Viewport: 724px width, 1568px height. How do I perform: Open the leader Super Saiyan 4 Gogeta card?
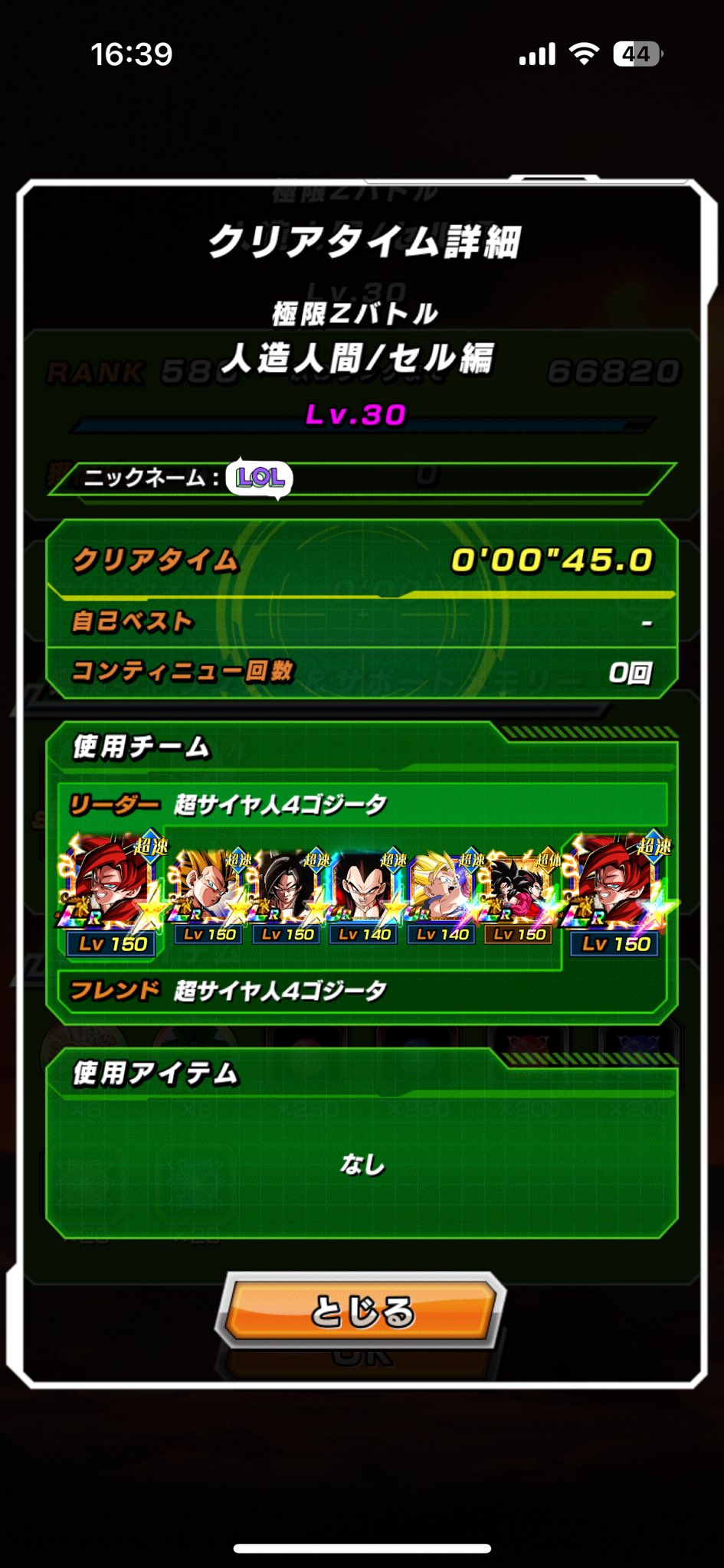click(x=112, y=893)
